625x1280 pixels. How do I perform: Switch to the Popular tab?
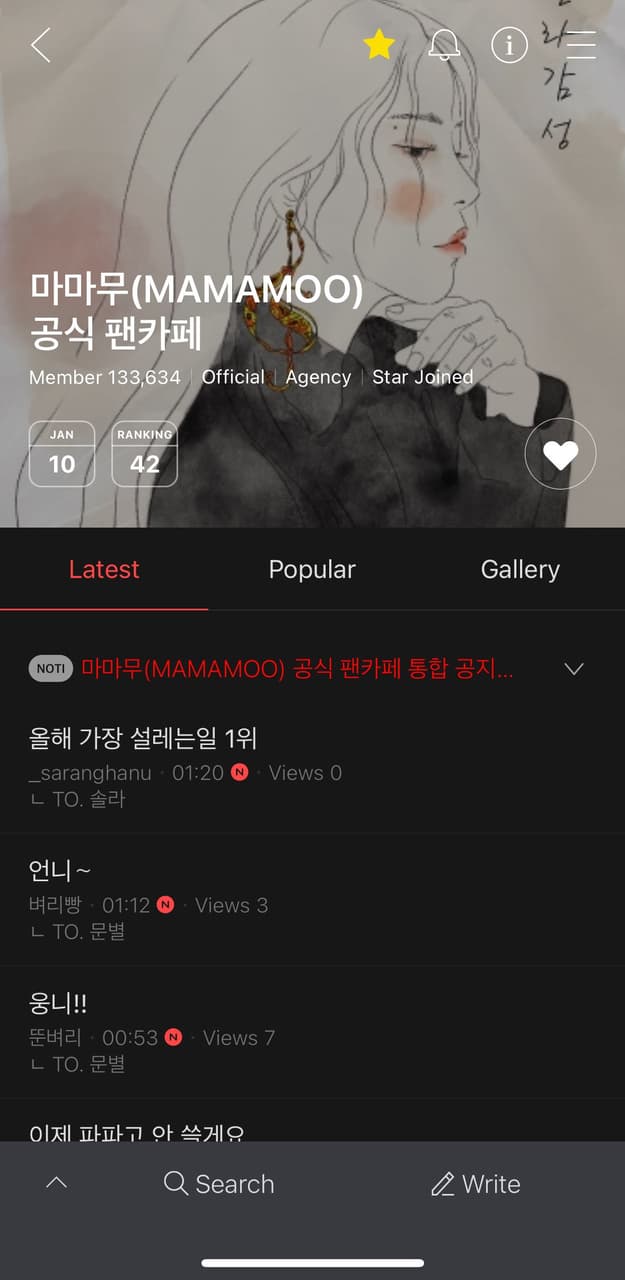(312, 570)
